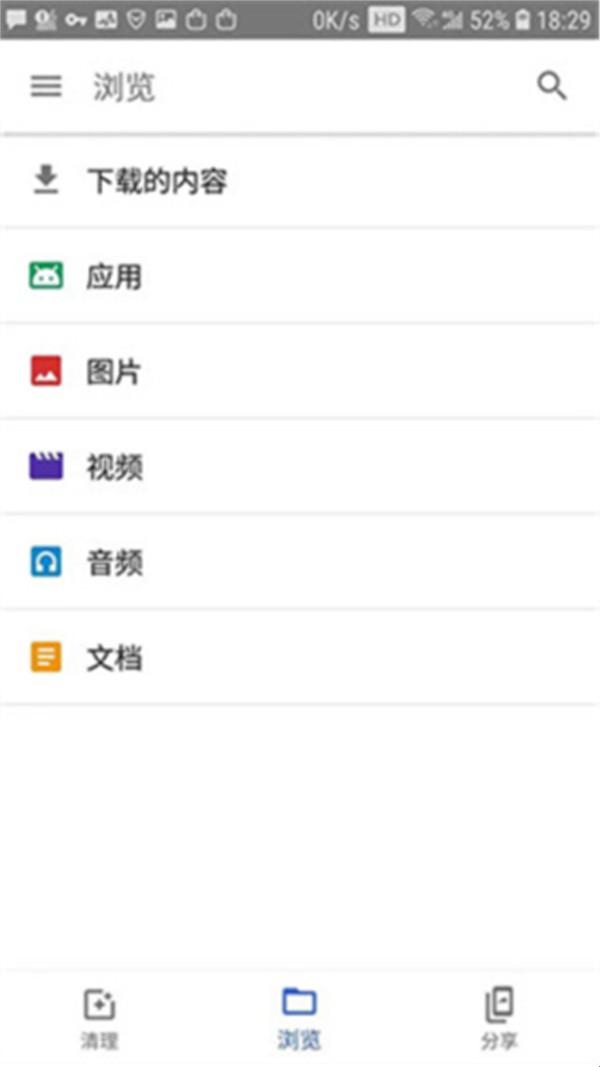Tap the search magnifier icon
Image resolution: width=600 pixels, height=1067 pixels.
(x=552, y=86)
